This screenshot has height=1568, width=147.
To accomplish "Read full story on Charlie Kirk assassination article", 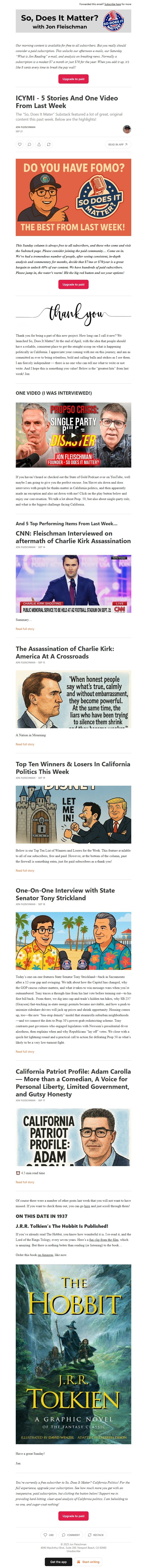I will click(x=25, y=744).
